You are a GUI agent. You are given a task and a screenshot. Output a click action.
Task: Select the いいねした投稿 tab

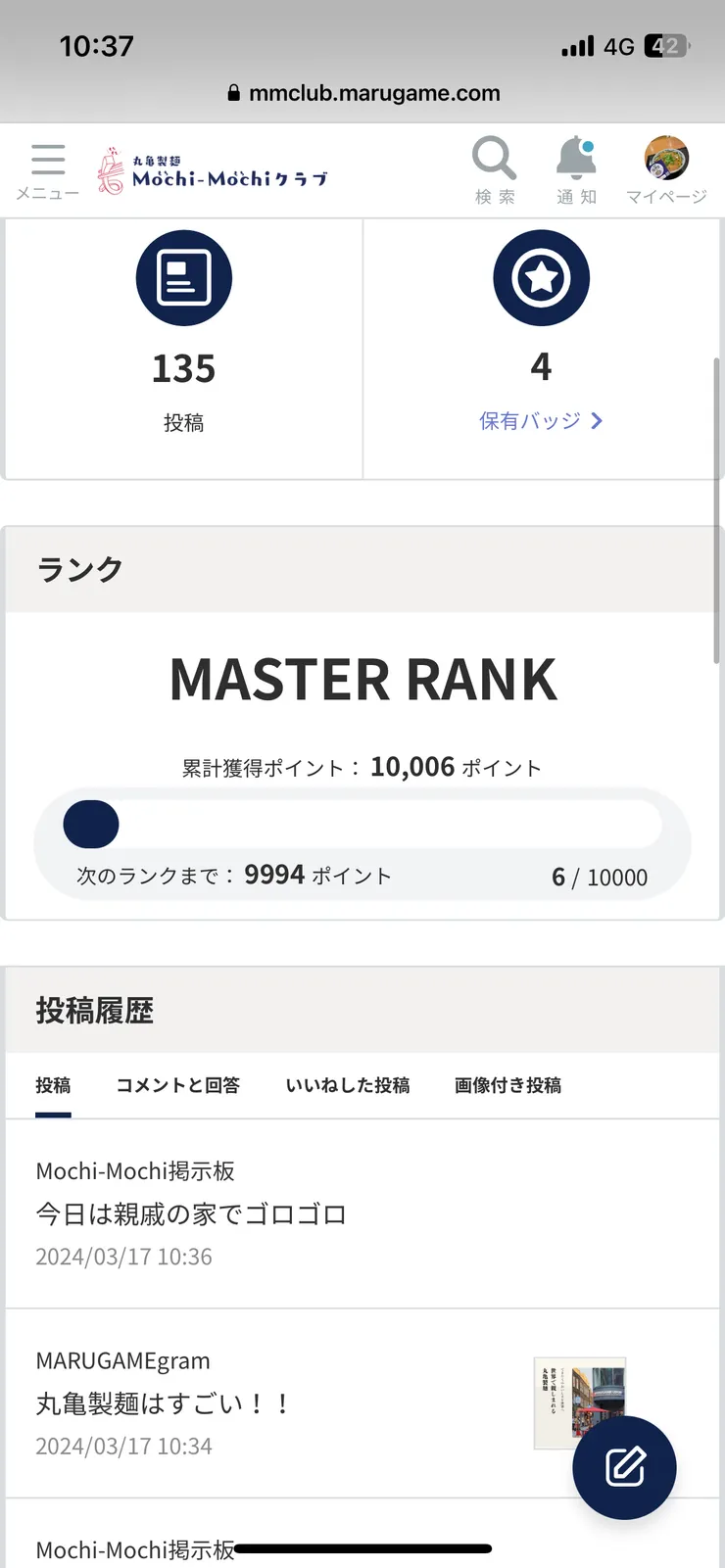click(348, 1085)
